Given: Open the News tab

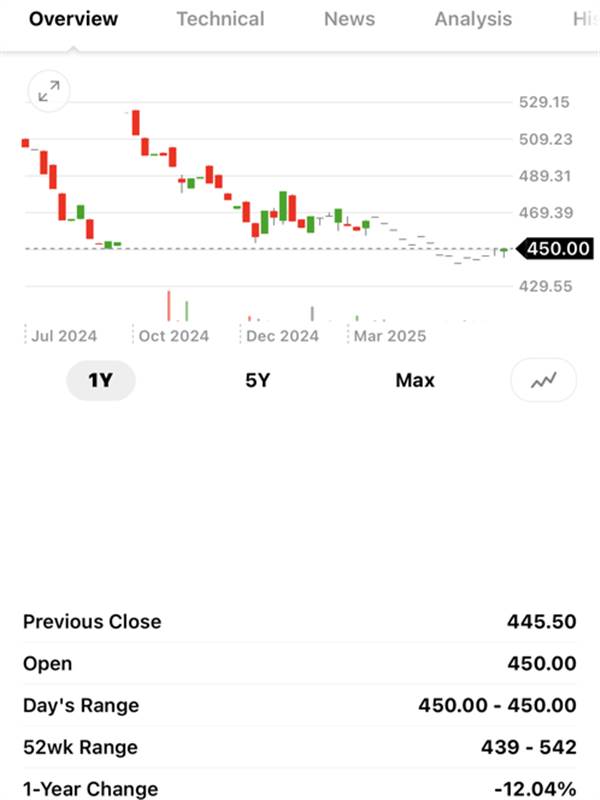Looking at the screenshot, I should point(349,19).
